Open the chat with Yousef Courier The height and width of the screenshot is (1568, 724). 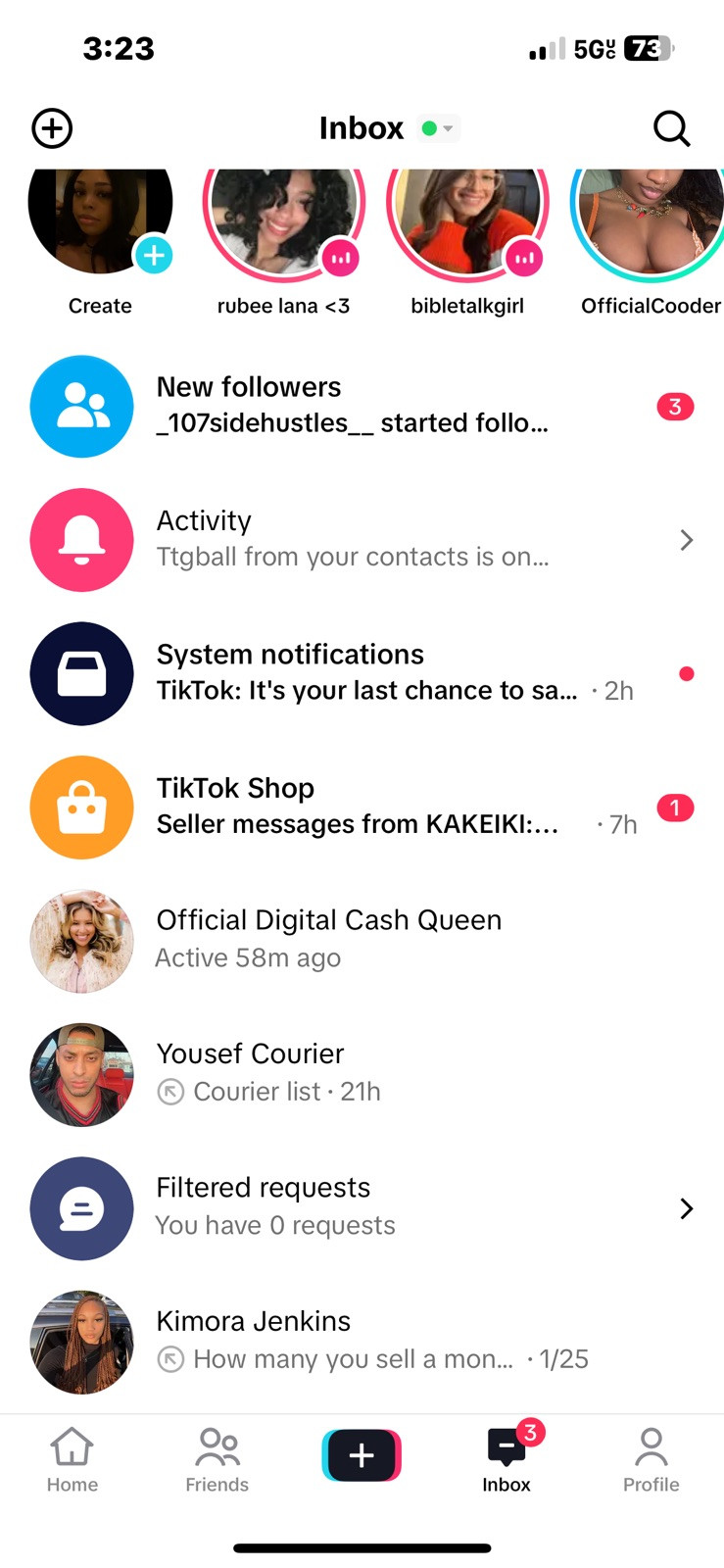pos(362,1074)
